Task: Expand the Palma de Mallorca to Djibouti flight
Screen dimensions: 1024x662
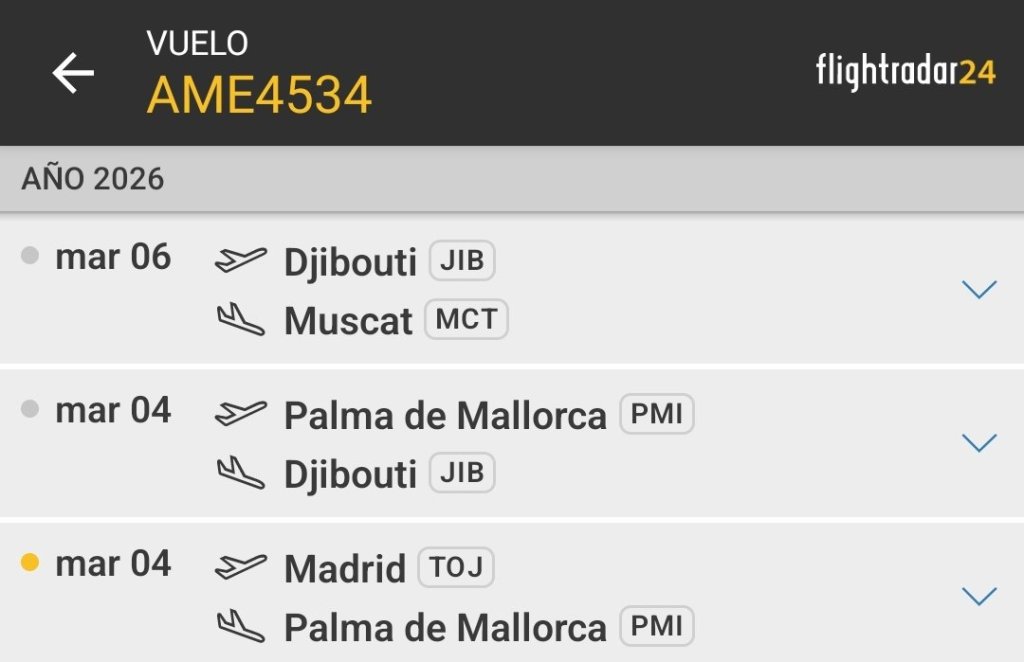Action: tap(978, 443)
